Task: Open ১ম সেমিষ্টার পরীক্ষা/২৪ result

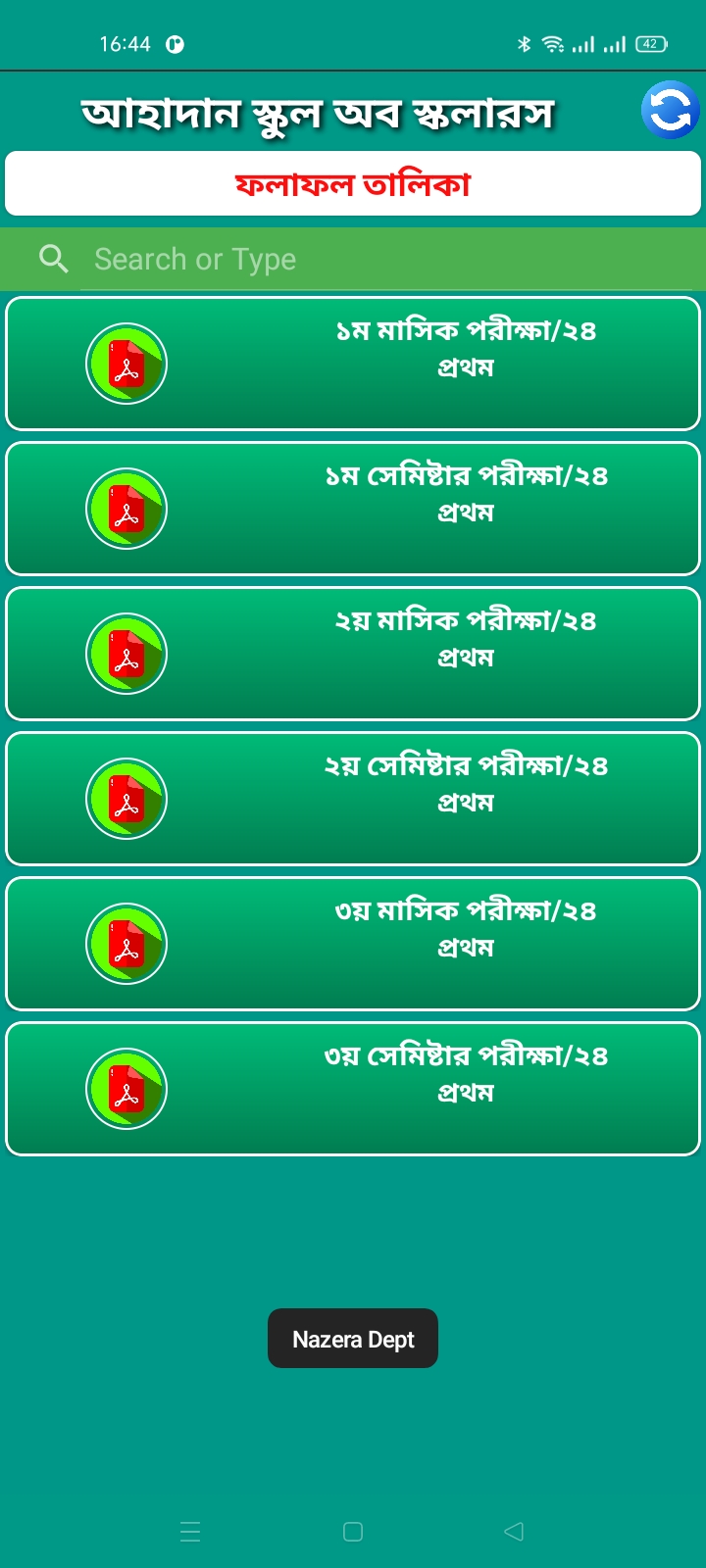Action: coord(353,509)
